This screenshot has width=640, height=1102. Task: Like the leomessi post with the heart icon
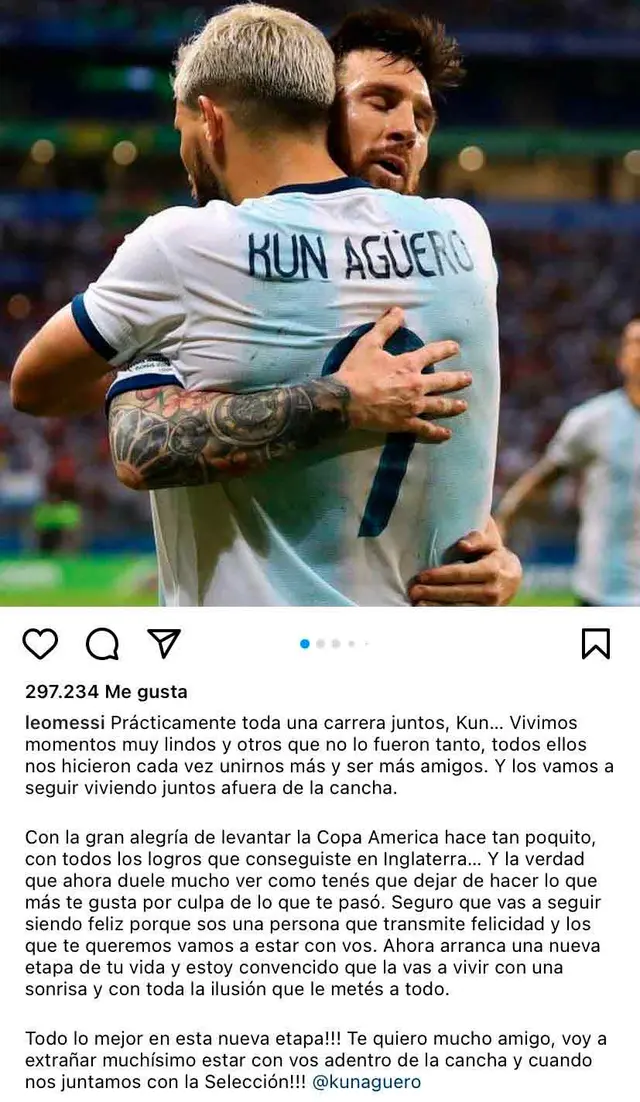[40, 644]
